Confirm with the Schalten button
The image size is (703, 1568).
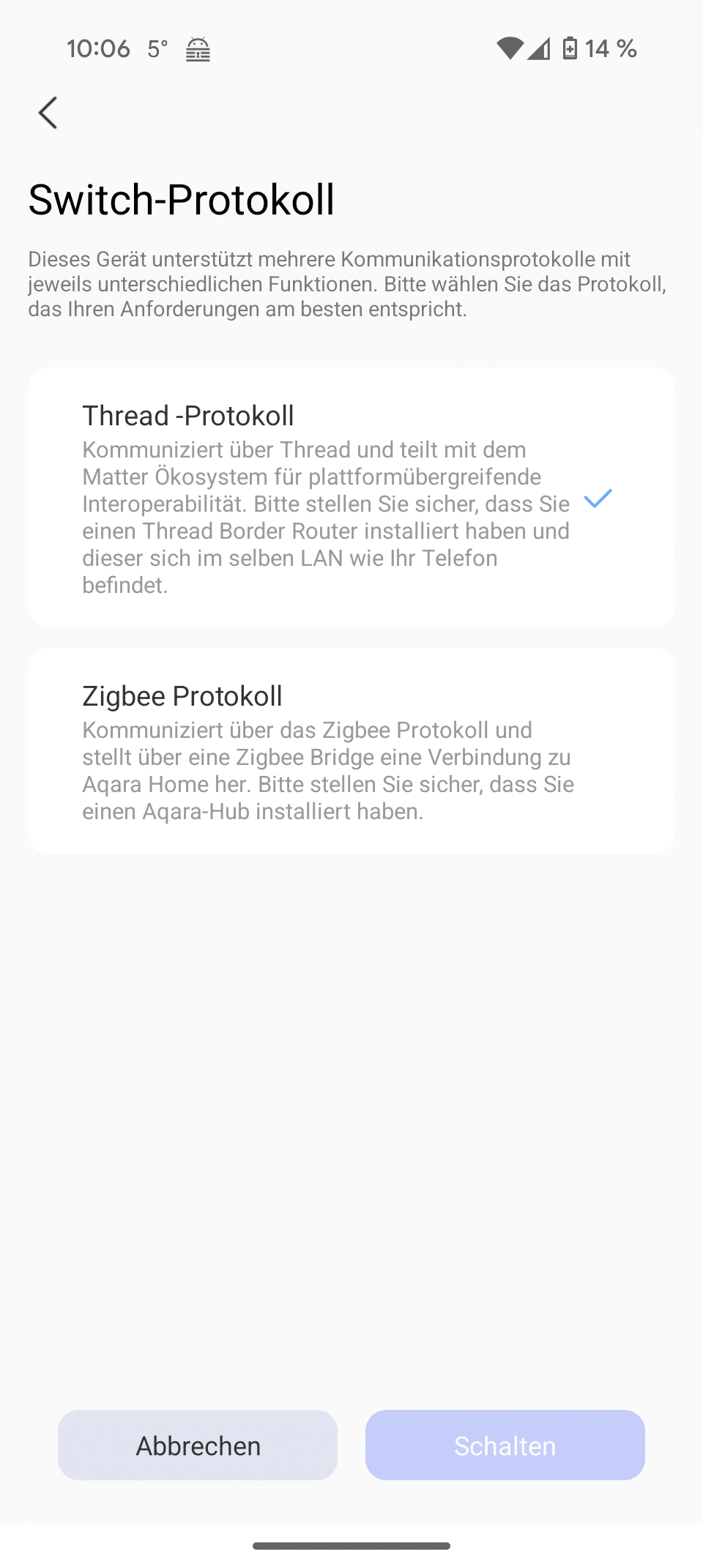(x=505, y=1445)
